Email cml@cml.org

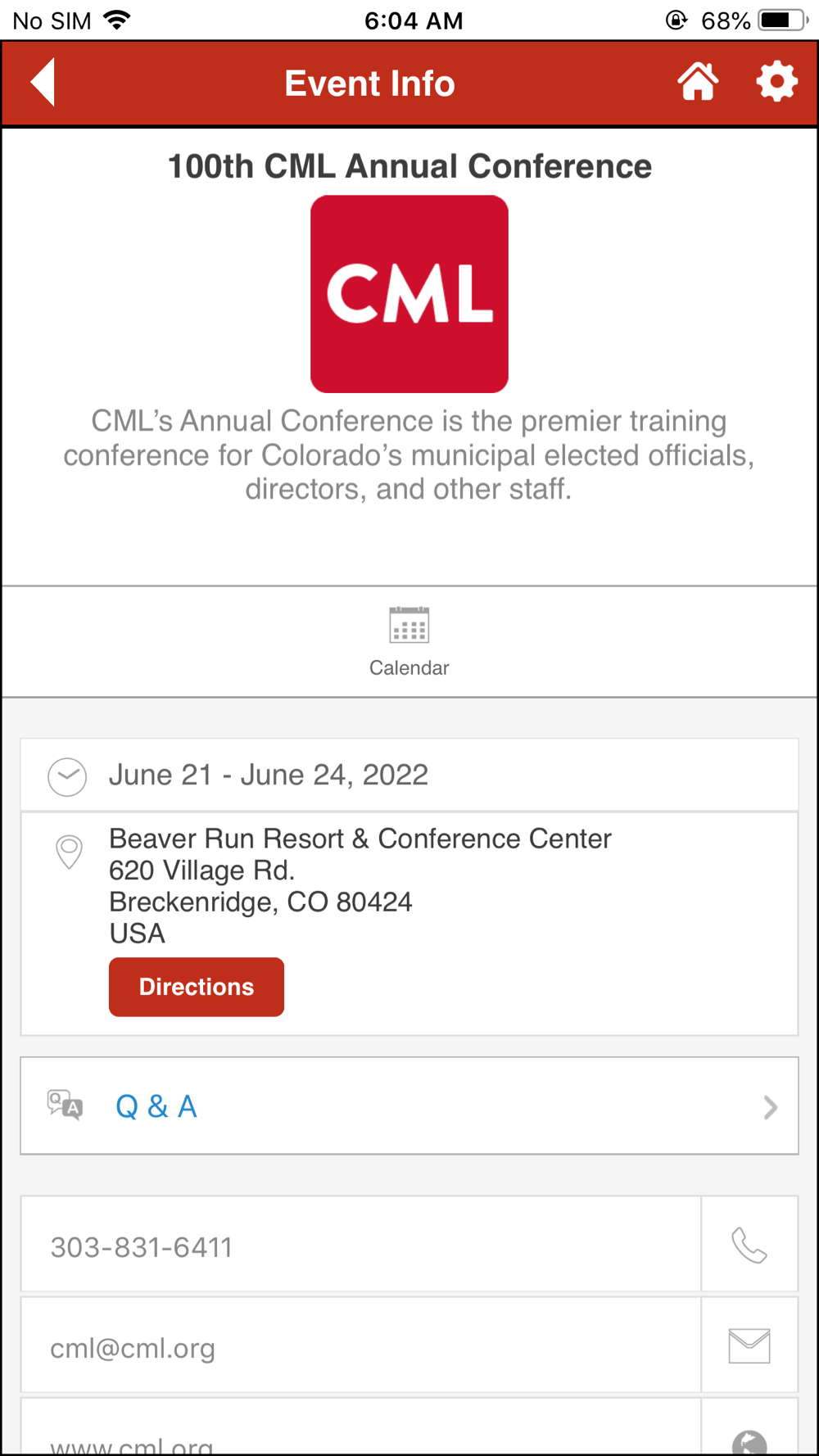(749, 1345)
